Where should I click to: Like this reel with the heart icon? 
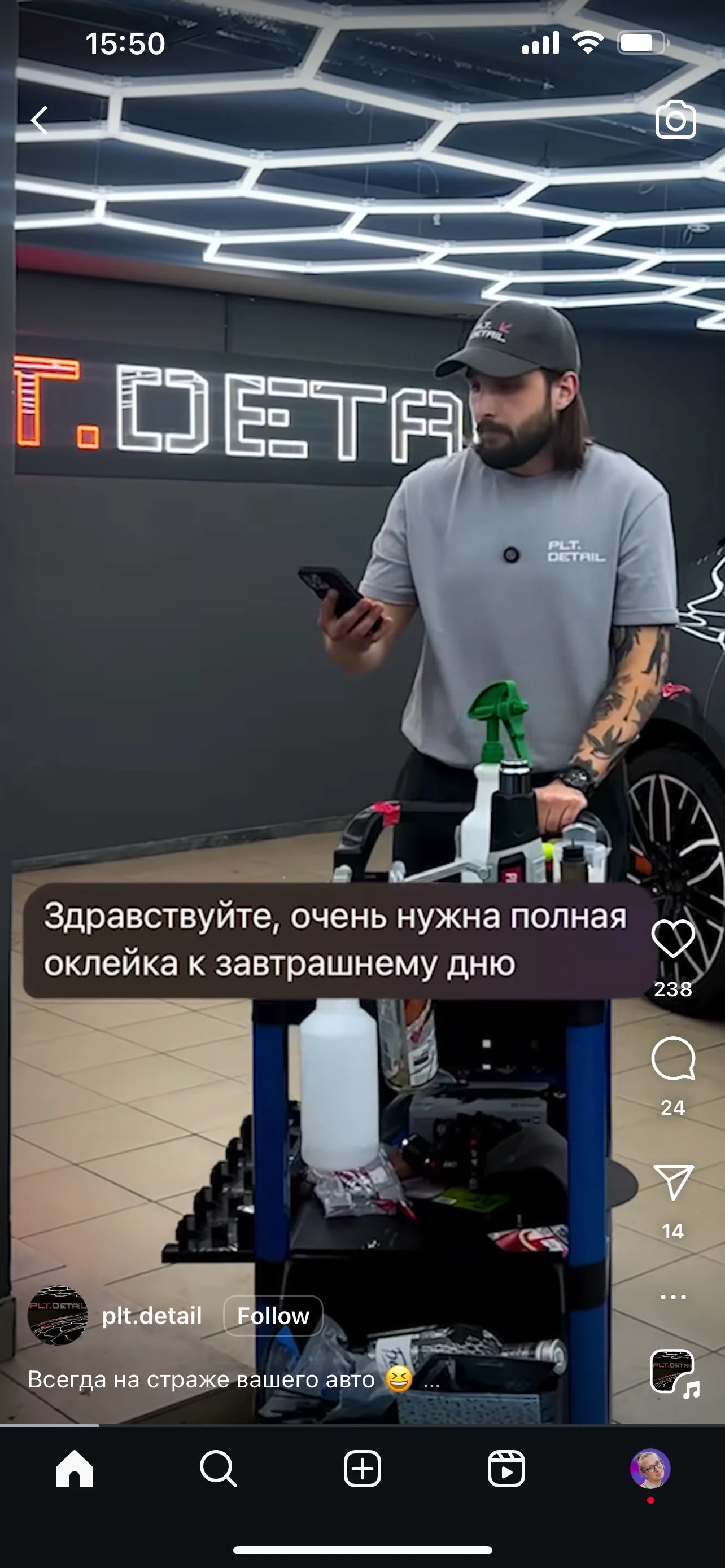tap(672, 939)
